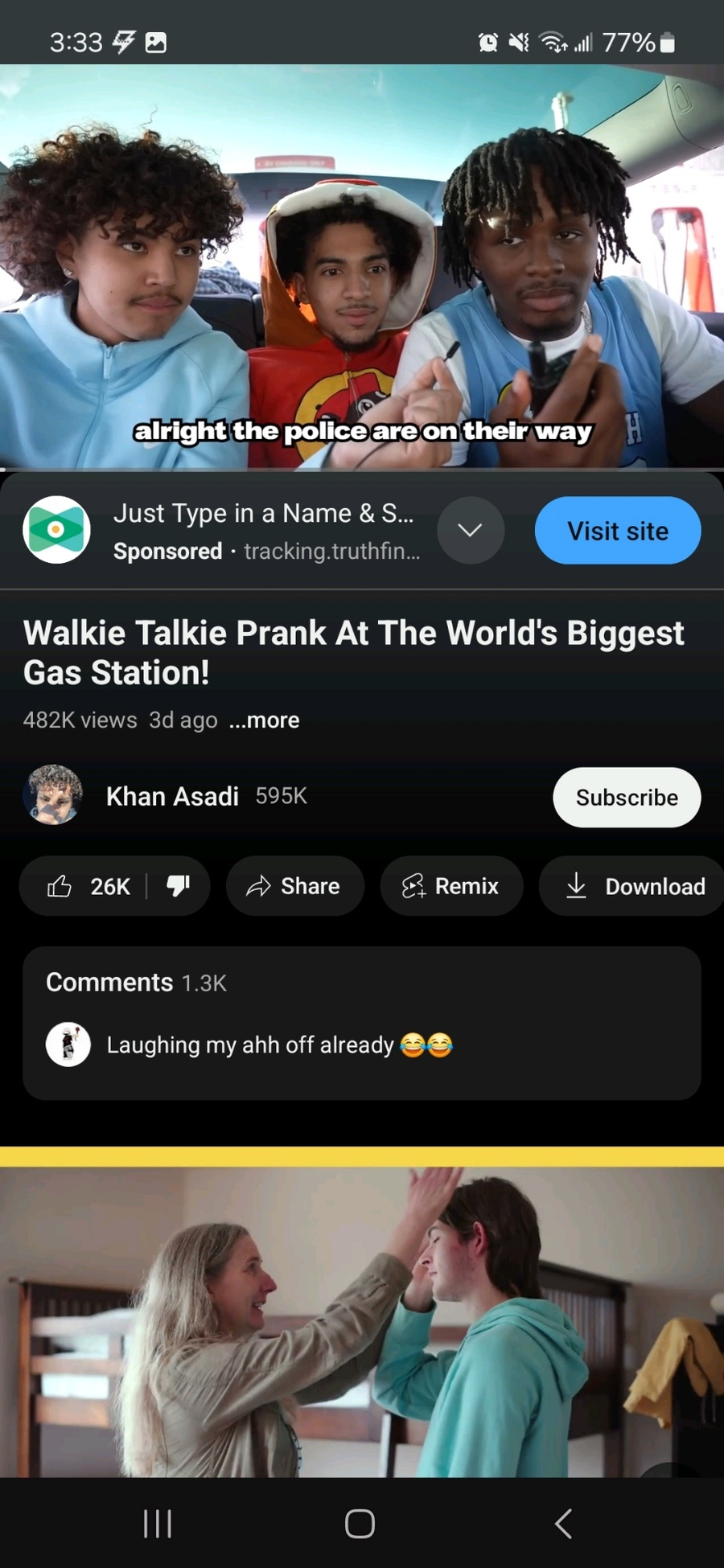Like the video with 26K likes
Viewport: 724px width, 1568px height.
click(88, 886)
